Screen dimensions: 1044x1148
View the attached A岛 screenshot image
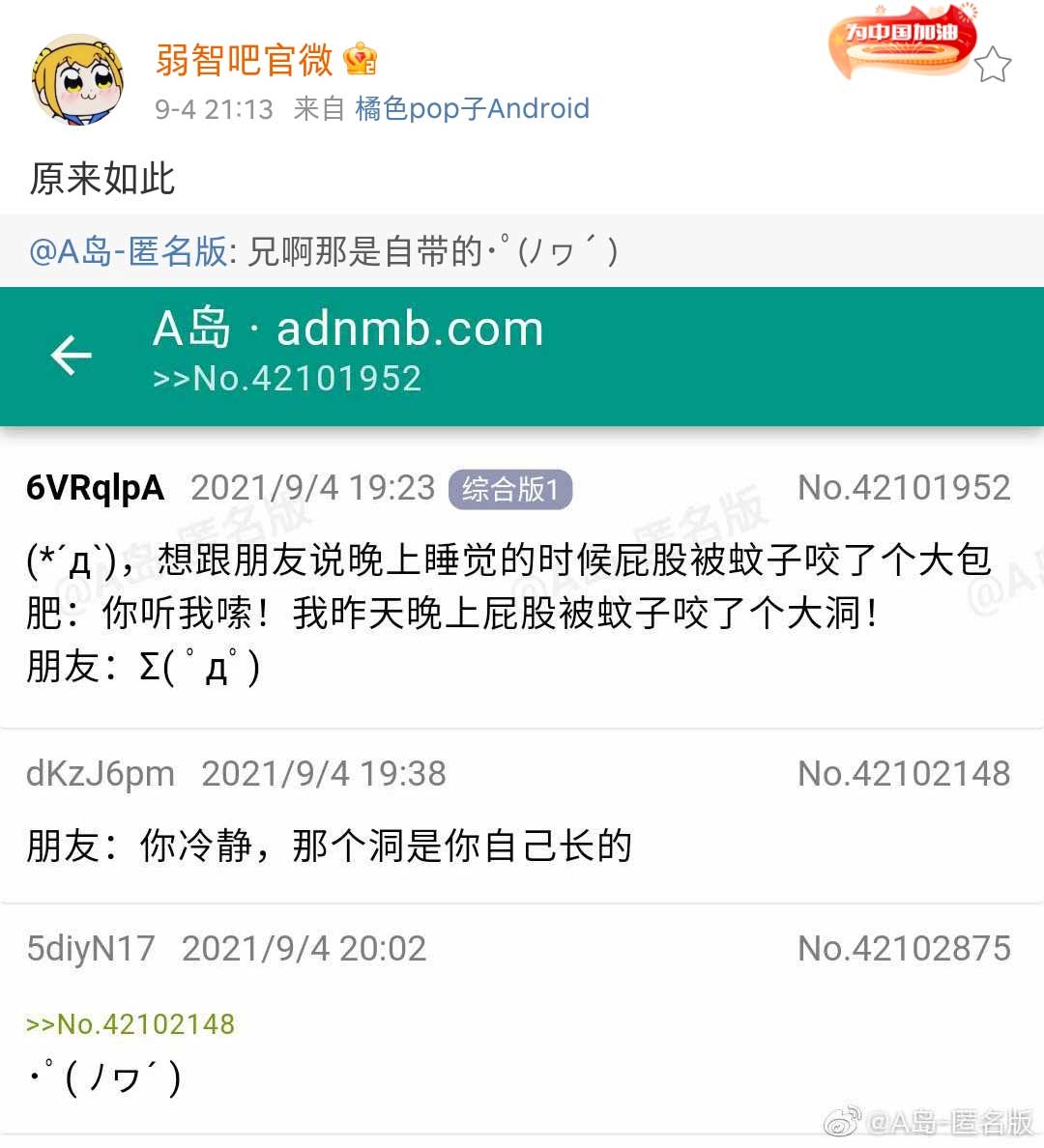(x=522, y=715)
